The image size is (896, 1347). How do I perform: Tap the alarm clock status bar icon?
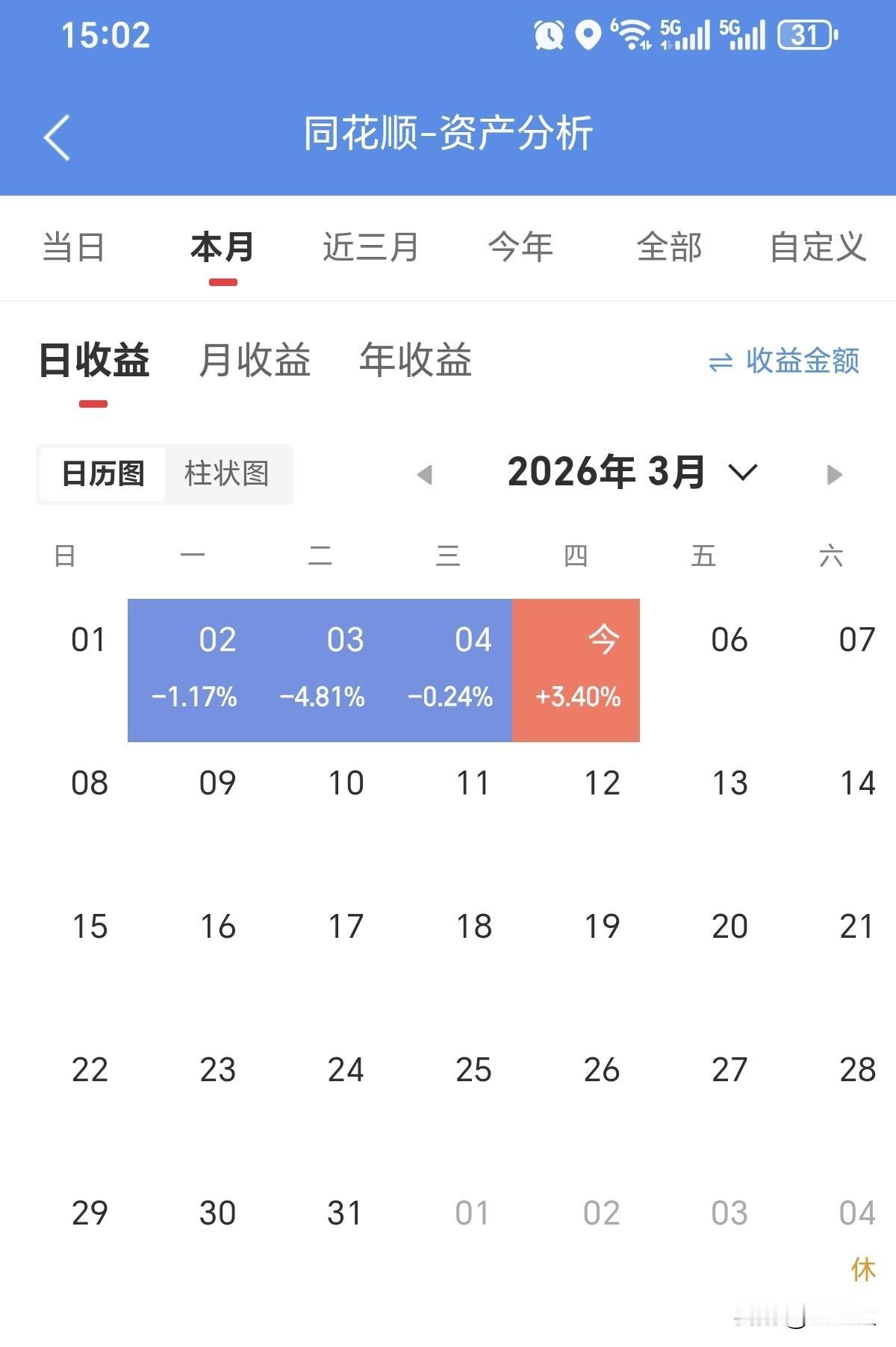(x=549, y=33)
